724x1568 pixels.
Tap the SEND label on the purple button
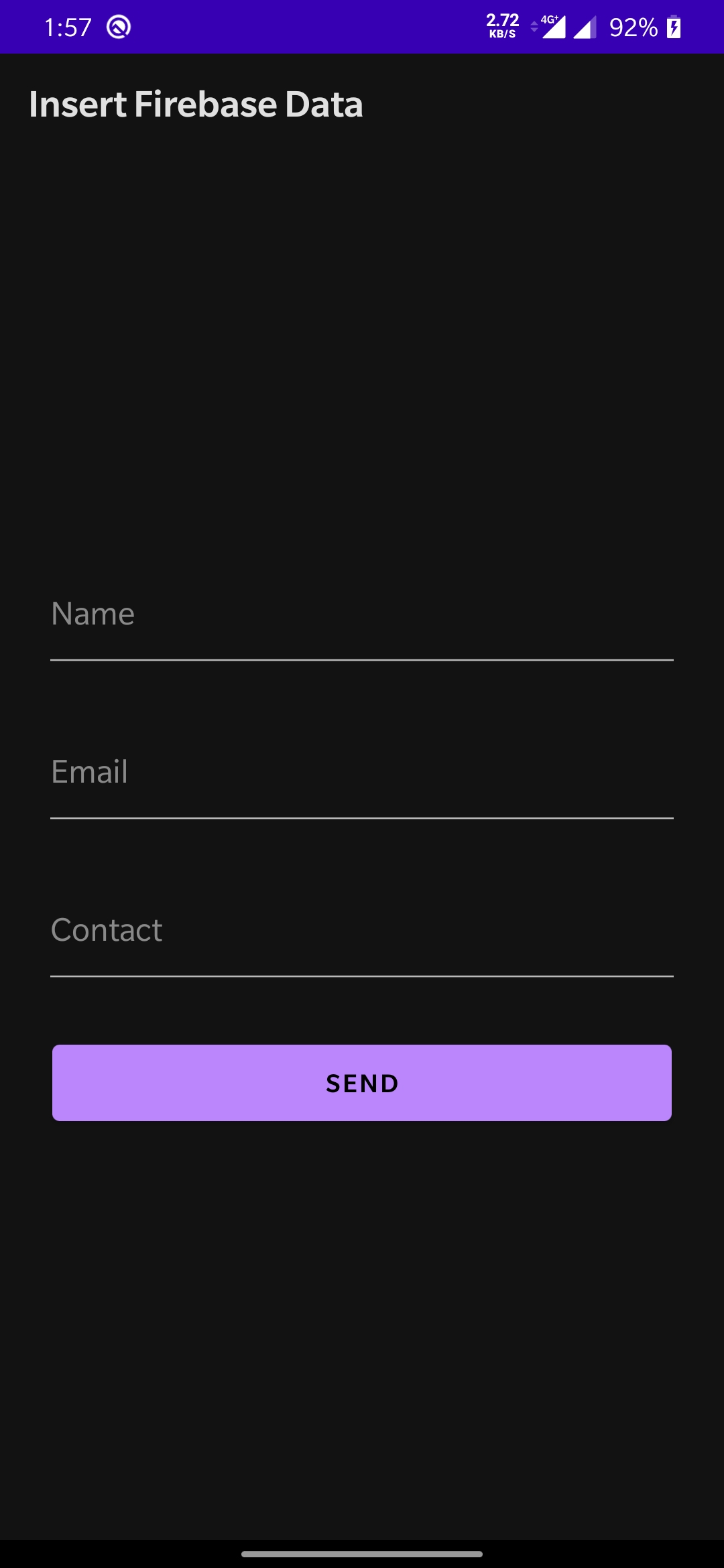[361, 1083]
